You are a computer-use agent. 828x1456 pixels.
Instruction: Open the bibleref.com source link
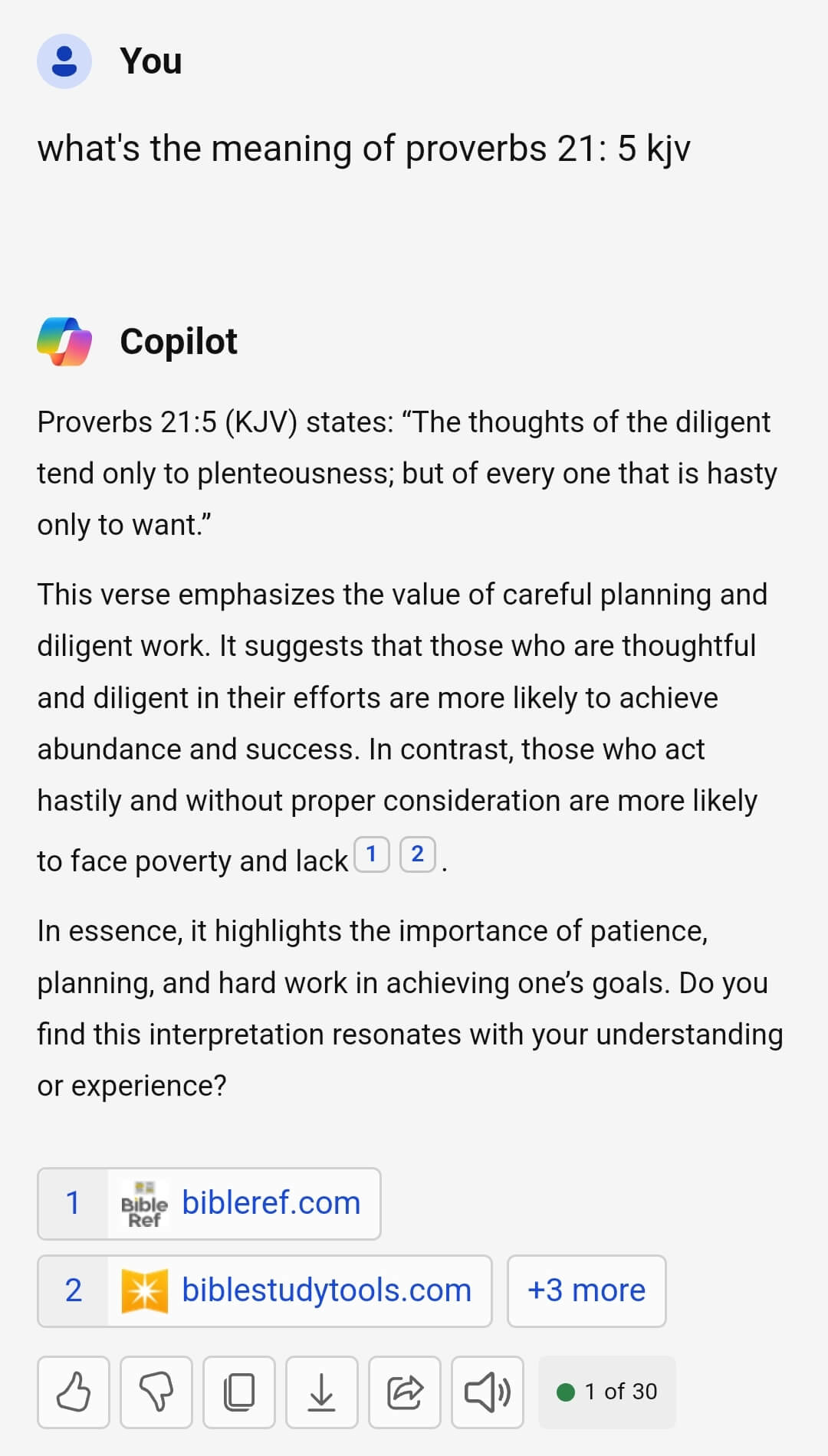209,1203
